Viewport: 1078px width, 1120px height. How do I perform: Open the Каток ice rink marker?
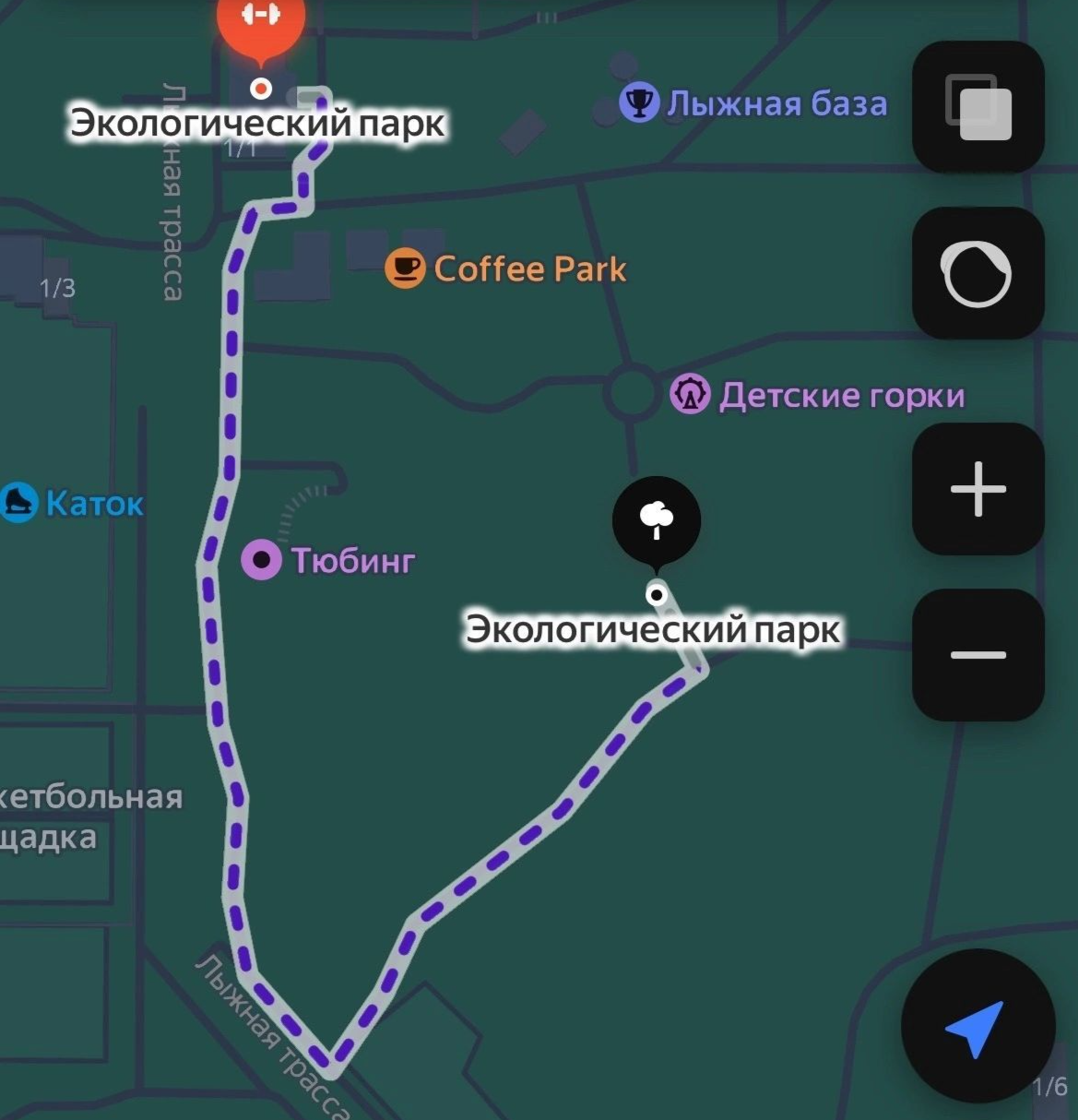[18, 503]
